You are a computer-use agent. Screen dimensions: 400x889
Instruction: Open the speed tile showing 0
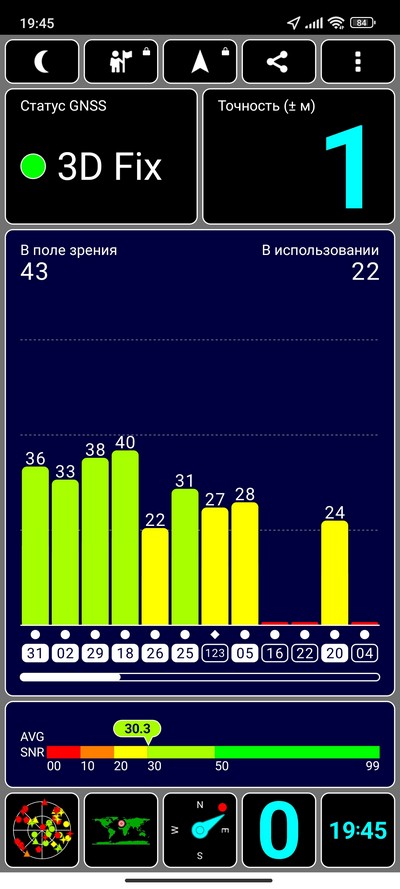[279, 830]
